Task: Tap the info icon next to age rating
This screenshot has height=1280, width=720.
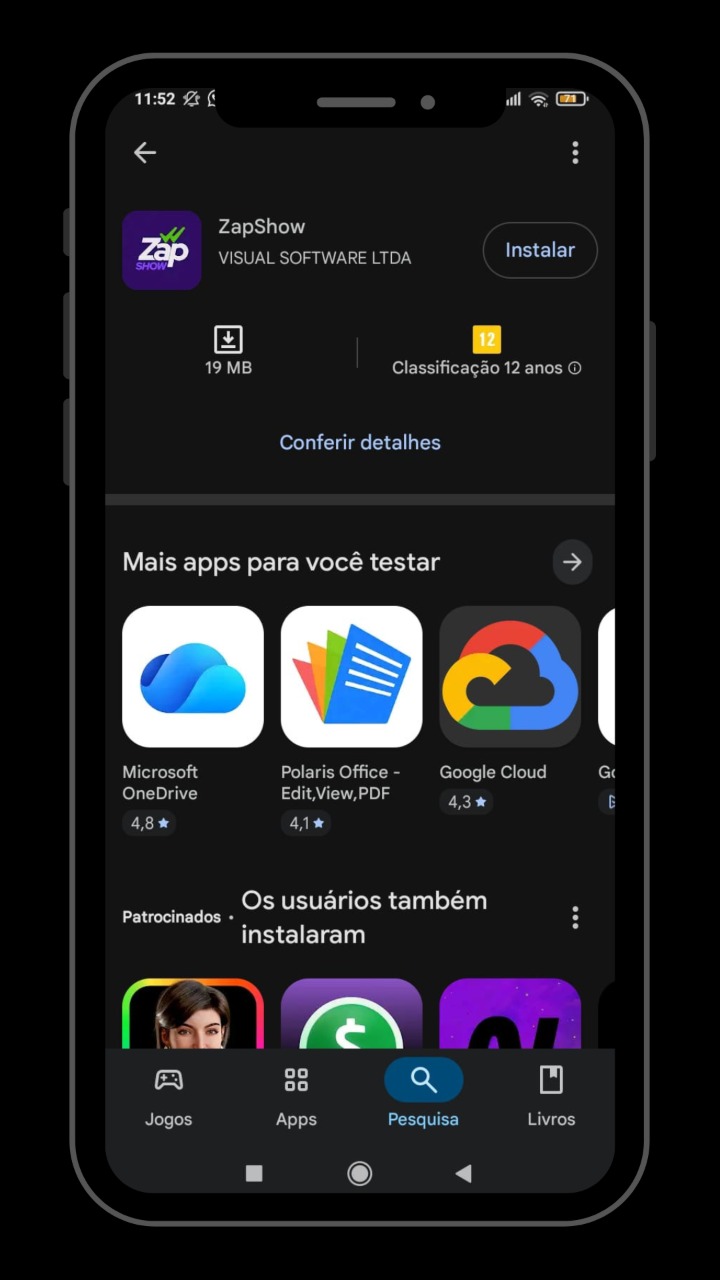Action: [x=575, y=368]
